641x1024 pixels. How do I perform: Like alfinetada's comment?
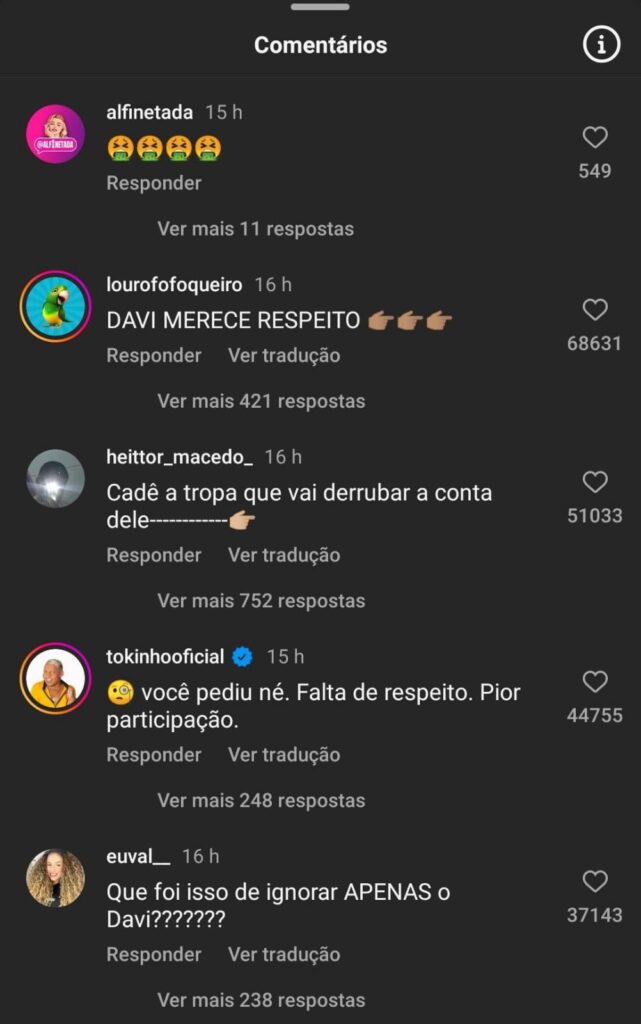click(595, 138)
